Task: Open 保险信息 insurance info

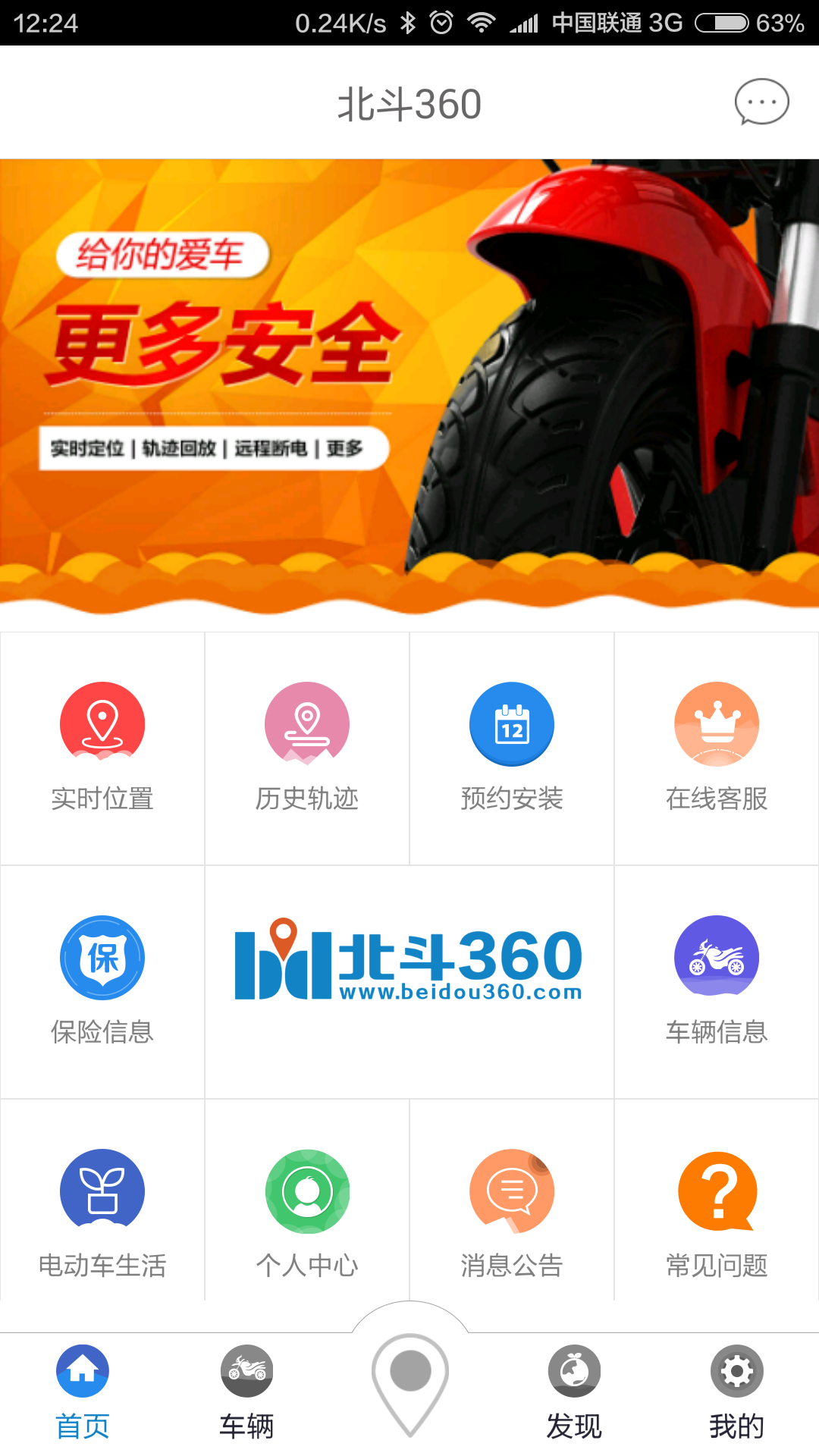Action: click(102, 981)
